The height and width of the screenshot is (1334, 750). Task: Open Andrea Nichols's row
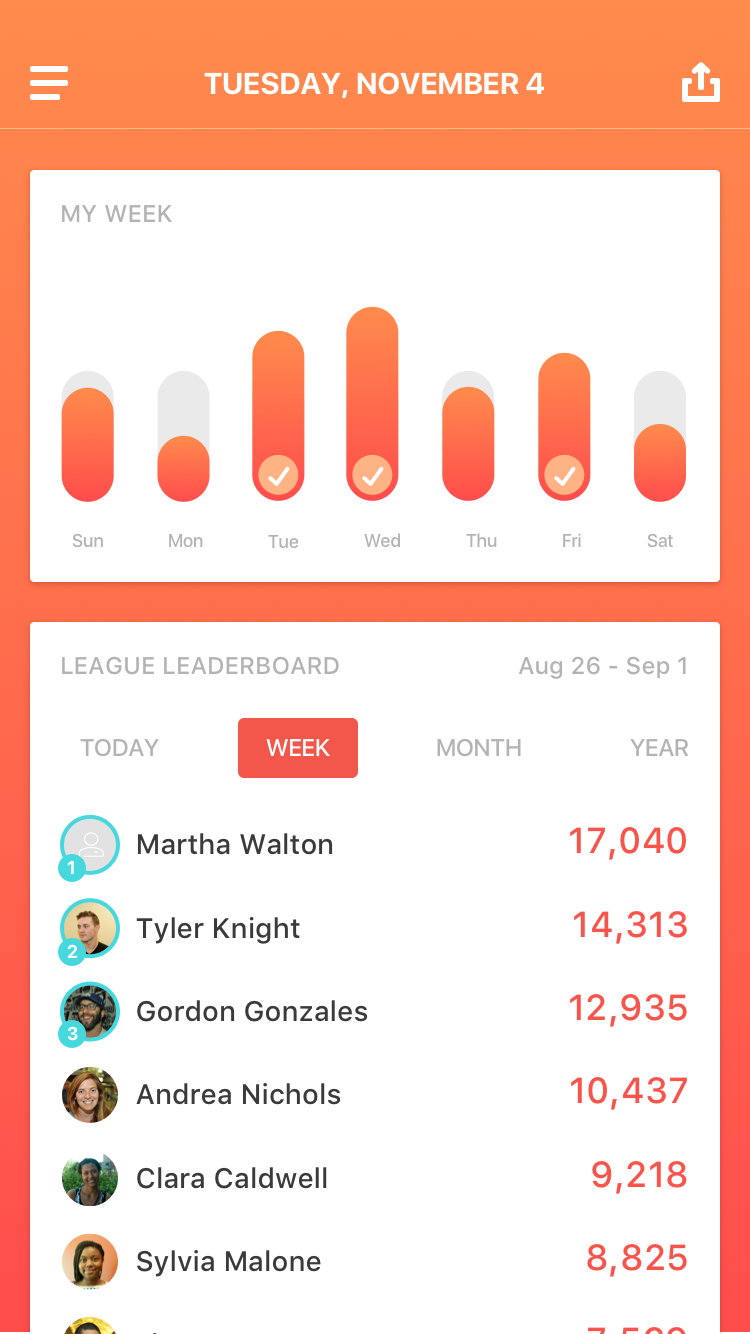[x=238, y=1094]
